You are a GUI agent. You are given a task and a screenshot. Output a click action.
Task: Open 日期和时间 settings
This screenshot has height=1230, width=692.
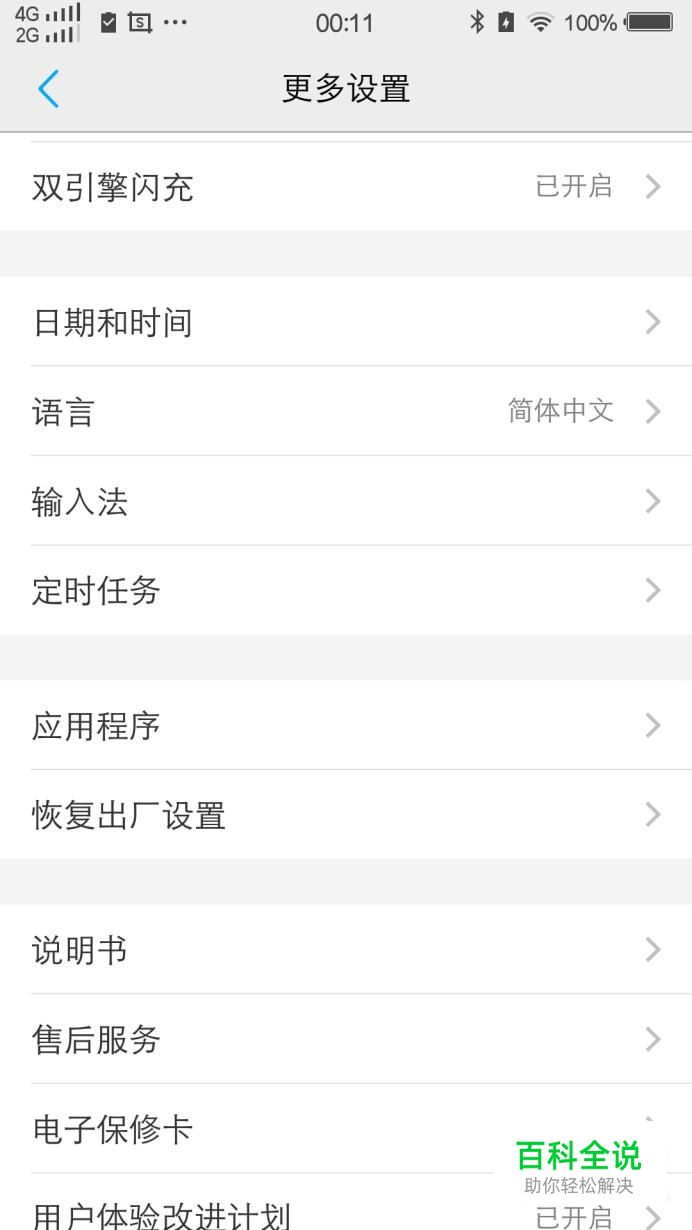click(x=346, y=322)
